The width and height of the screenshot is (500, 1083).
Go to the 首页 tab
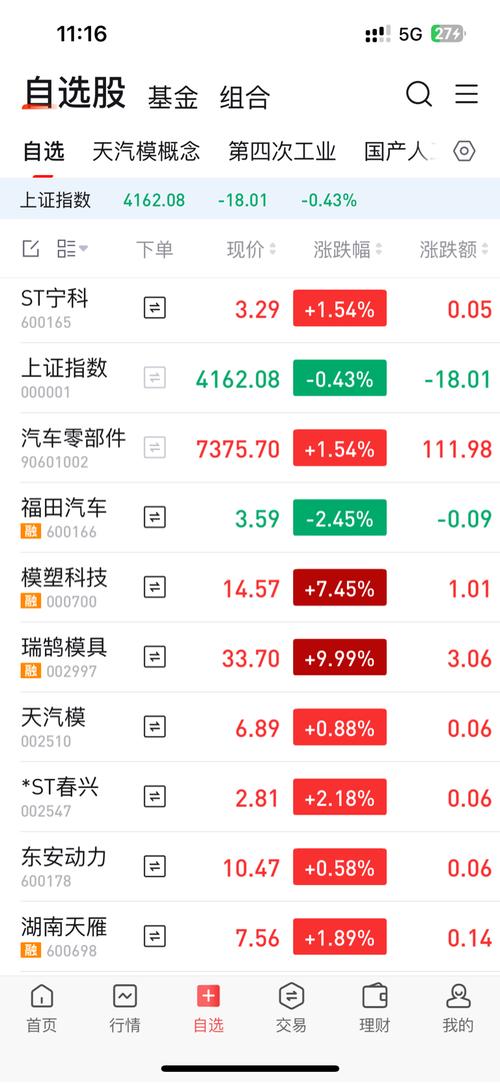tap(41, 1008)
